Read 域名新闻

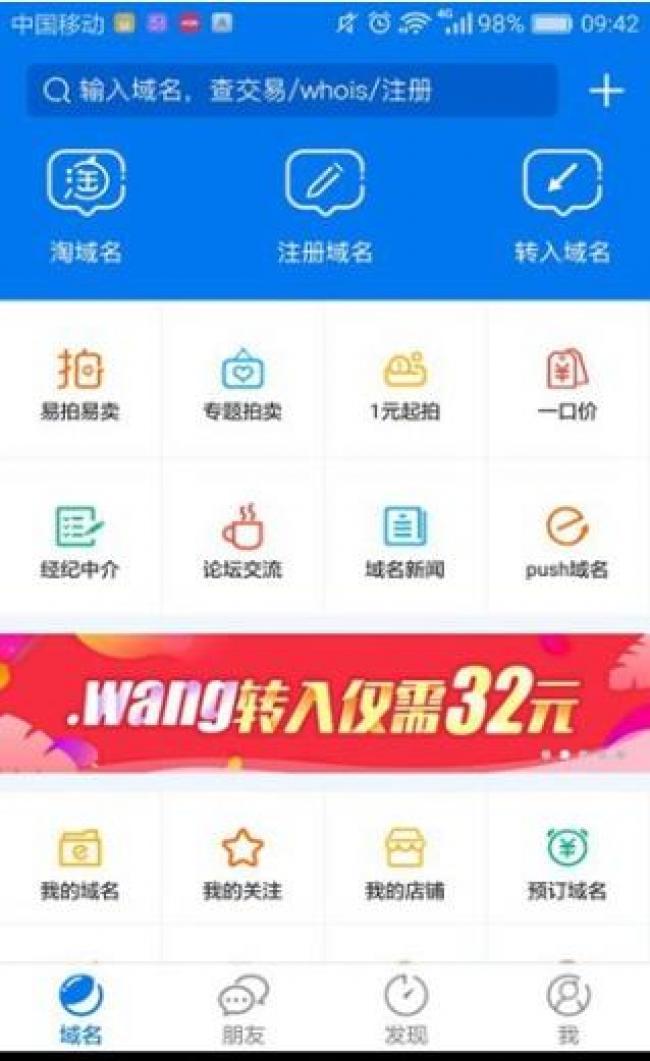coord(405,541)
